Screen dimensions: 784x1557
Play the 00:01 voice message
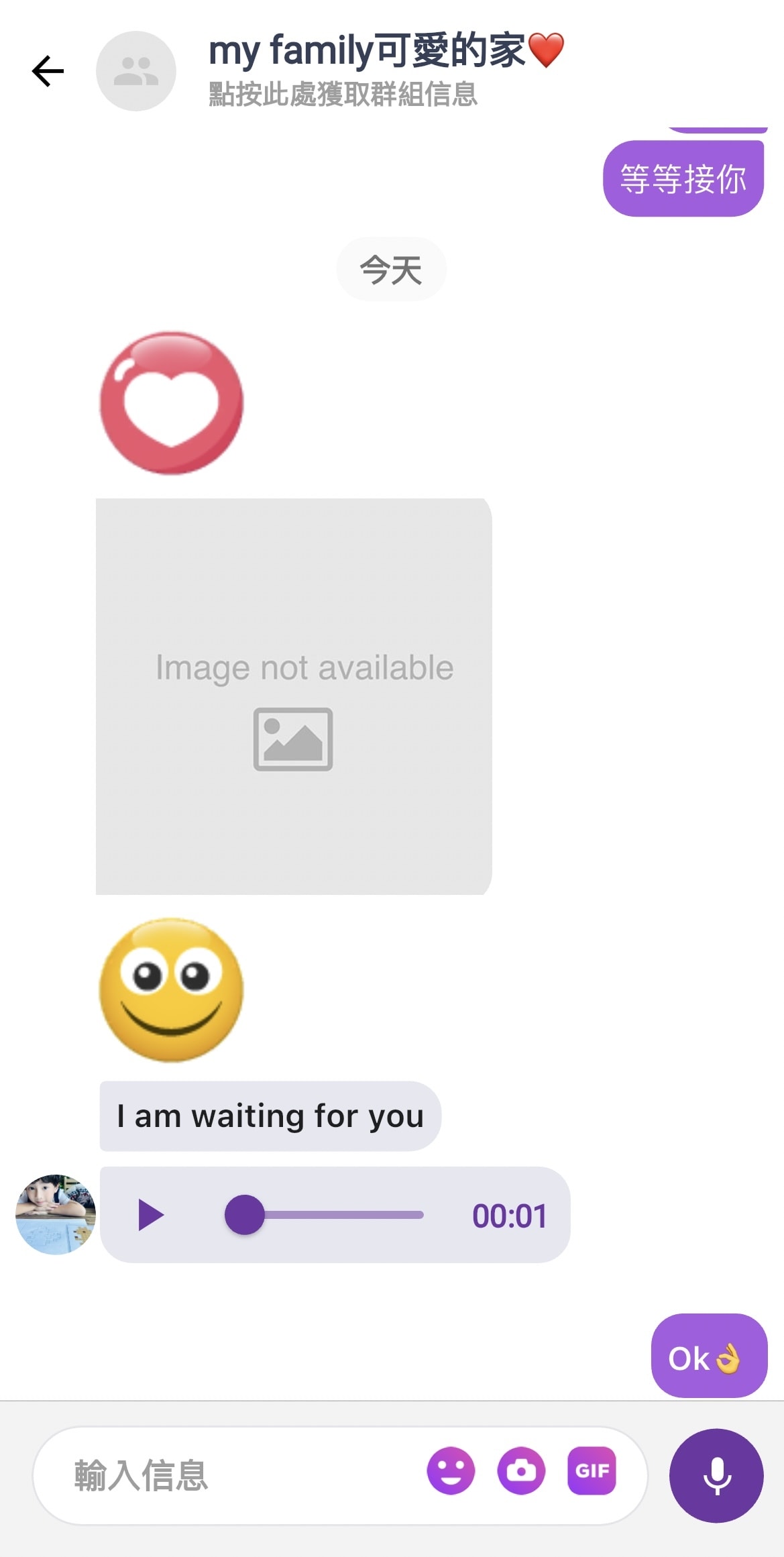pyautogui.click(x=151, y=1215)
